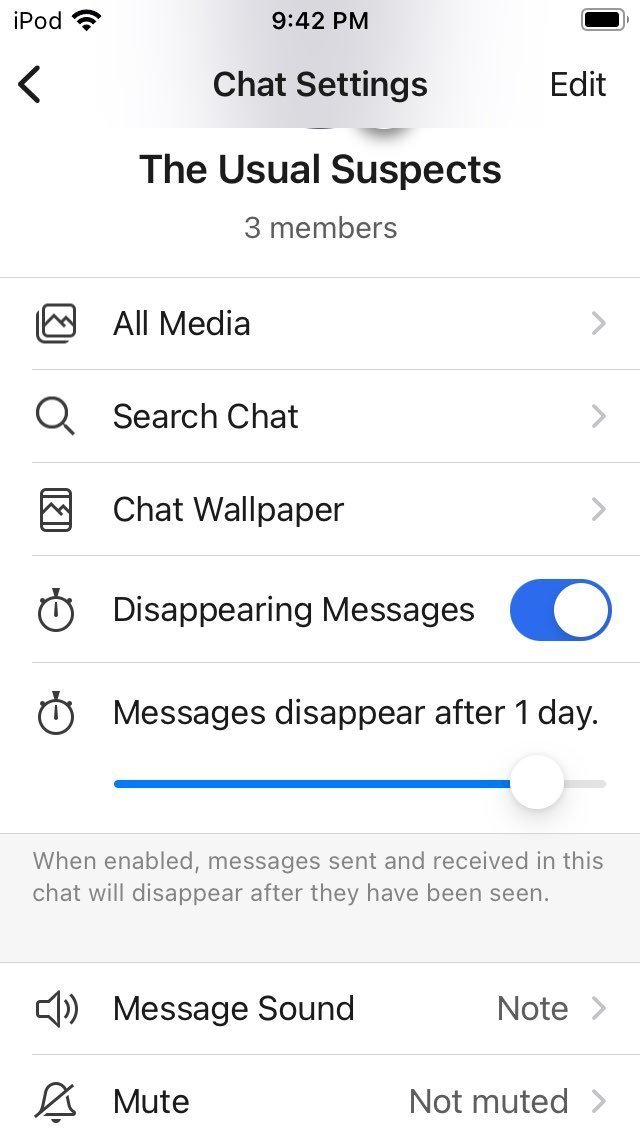Open Chat Wallpaper settings
Viewport: 640px width, 1136px height.
click(x=320, y=509)
